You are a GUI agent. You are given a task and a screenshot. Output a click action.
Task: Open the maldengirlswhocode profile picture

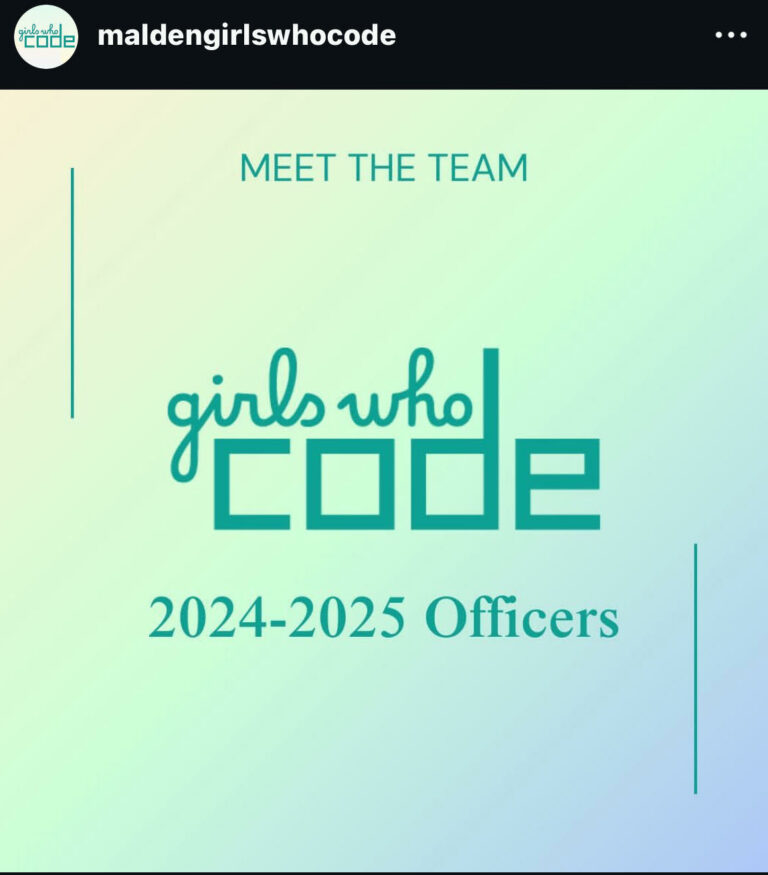46,37
